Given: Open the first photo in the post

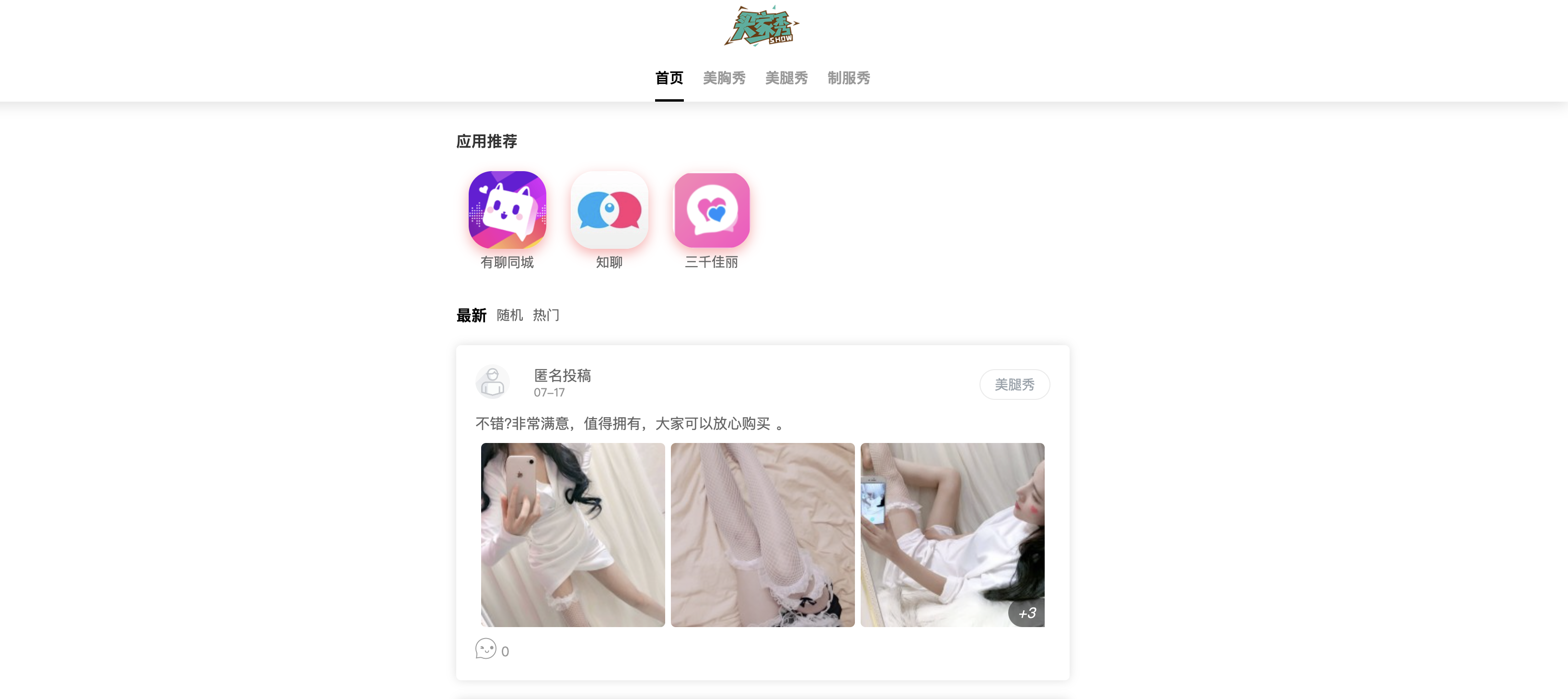Looking at the screenshot, I should tap(572, 535).
